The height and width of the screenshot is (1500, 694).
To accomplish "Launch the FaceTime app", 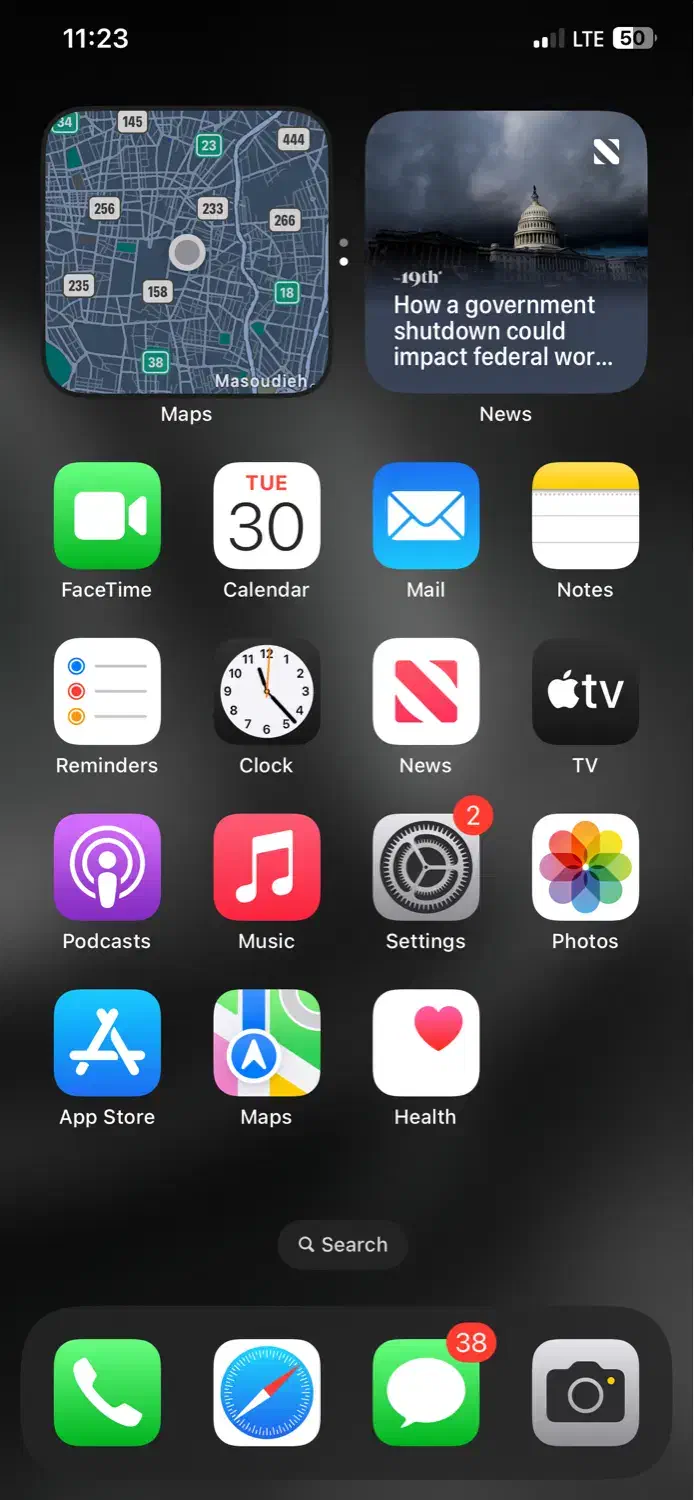I will click(x=107, y=516).
